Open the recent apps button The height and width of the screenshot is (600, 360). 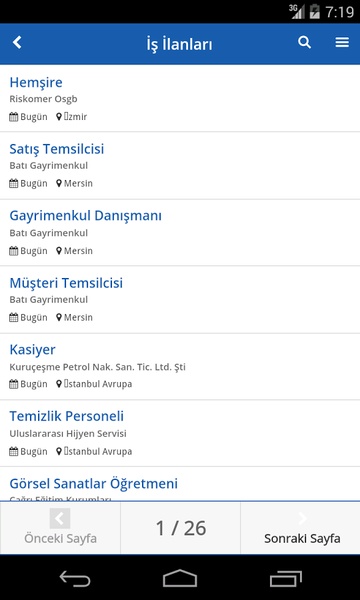[285, 578]
